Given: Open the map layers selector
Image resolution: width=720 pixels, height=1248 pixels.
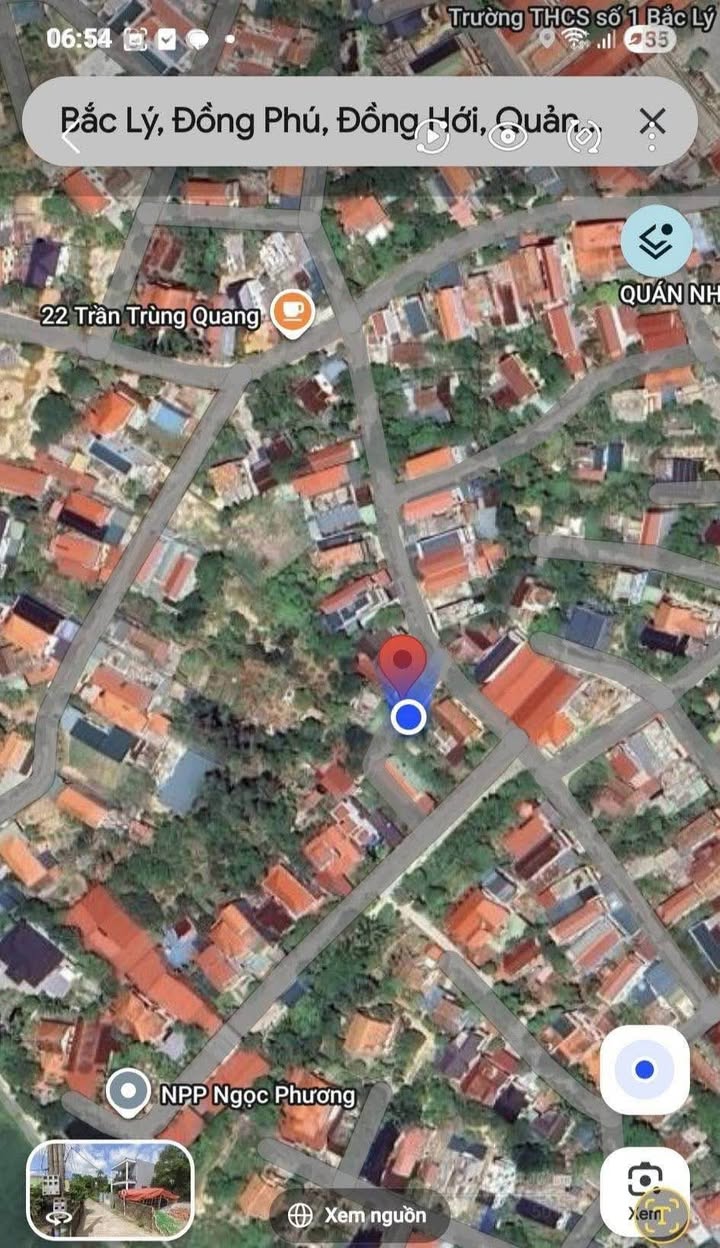Looking at the screenshot, I should click(x=656, y=241).
